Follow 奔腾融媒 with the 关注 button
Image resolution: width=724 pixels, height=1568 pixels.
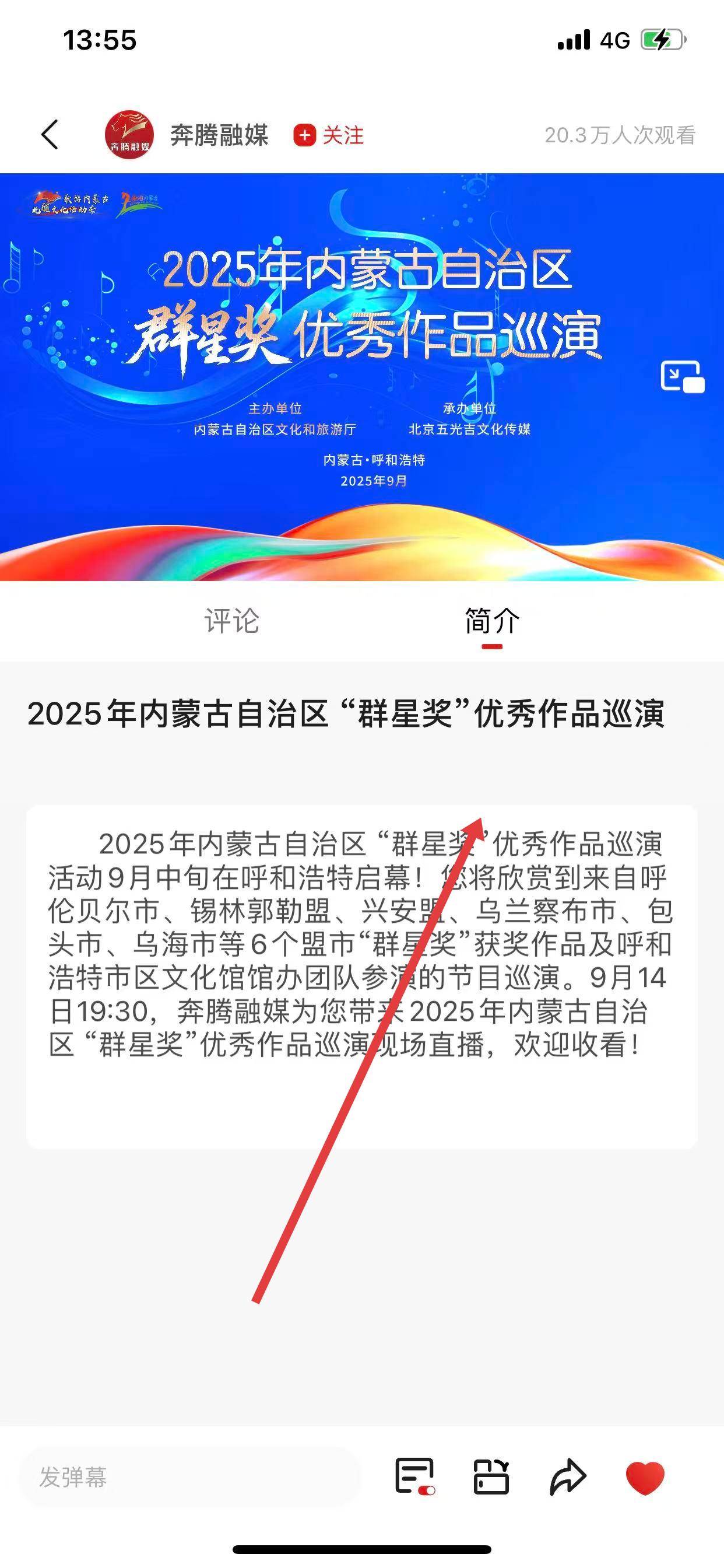[x=329, y=135]
